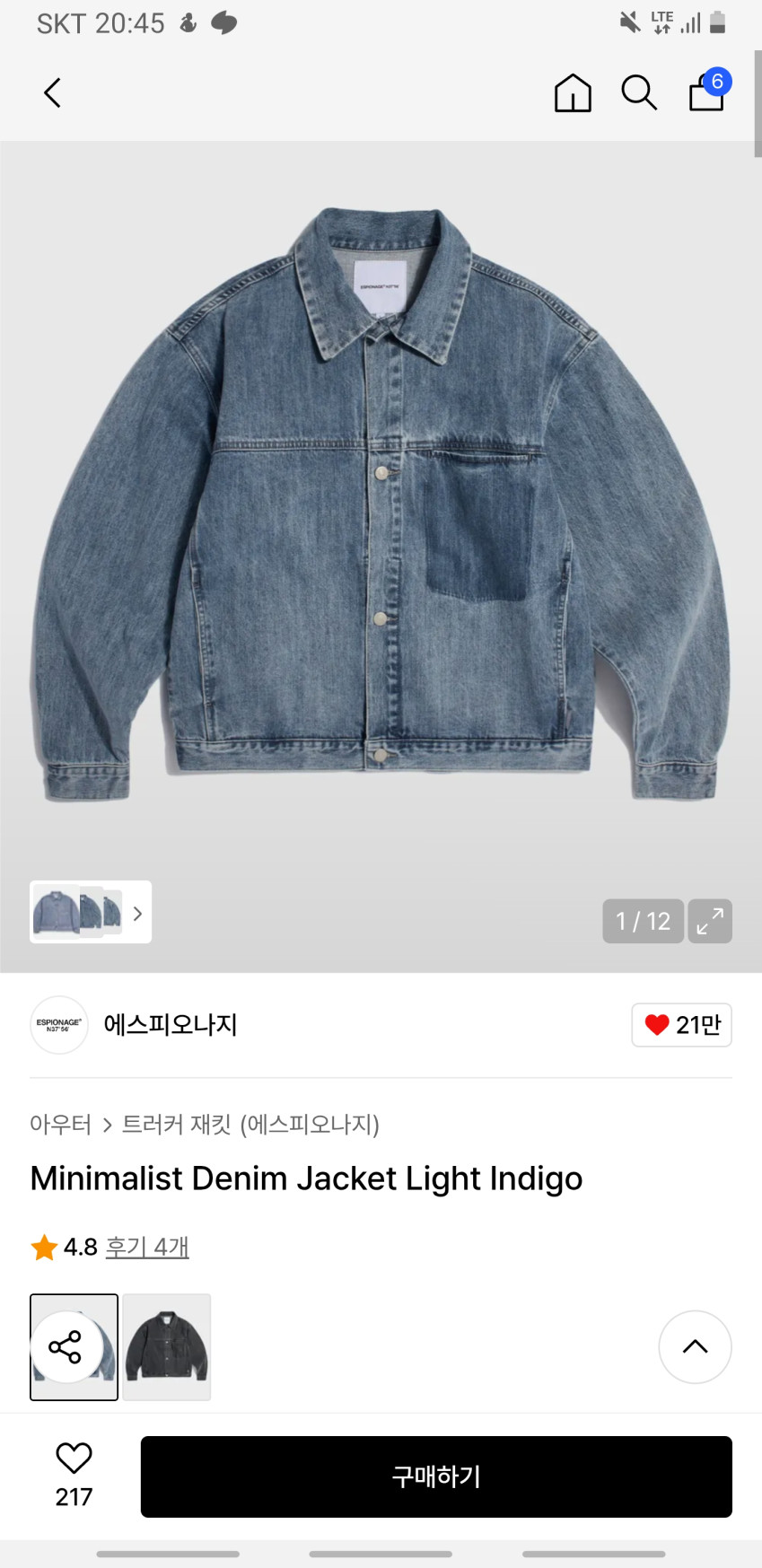This screenshot has width=762, height=1568.
Task: Tap 구매하기 to buy the jacket
Action: coord(436,1476)
